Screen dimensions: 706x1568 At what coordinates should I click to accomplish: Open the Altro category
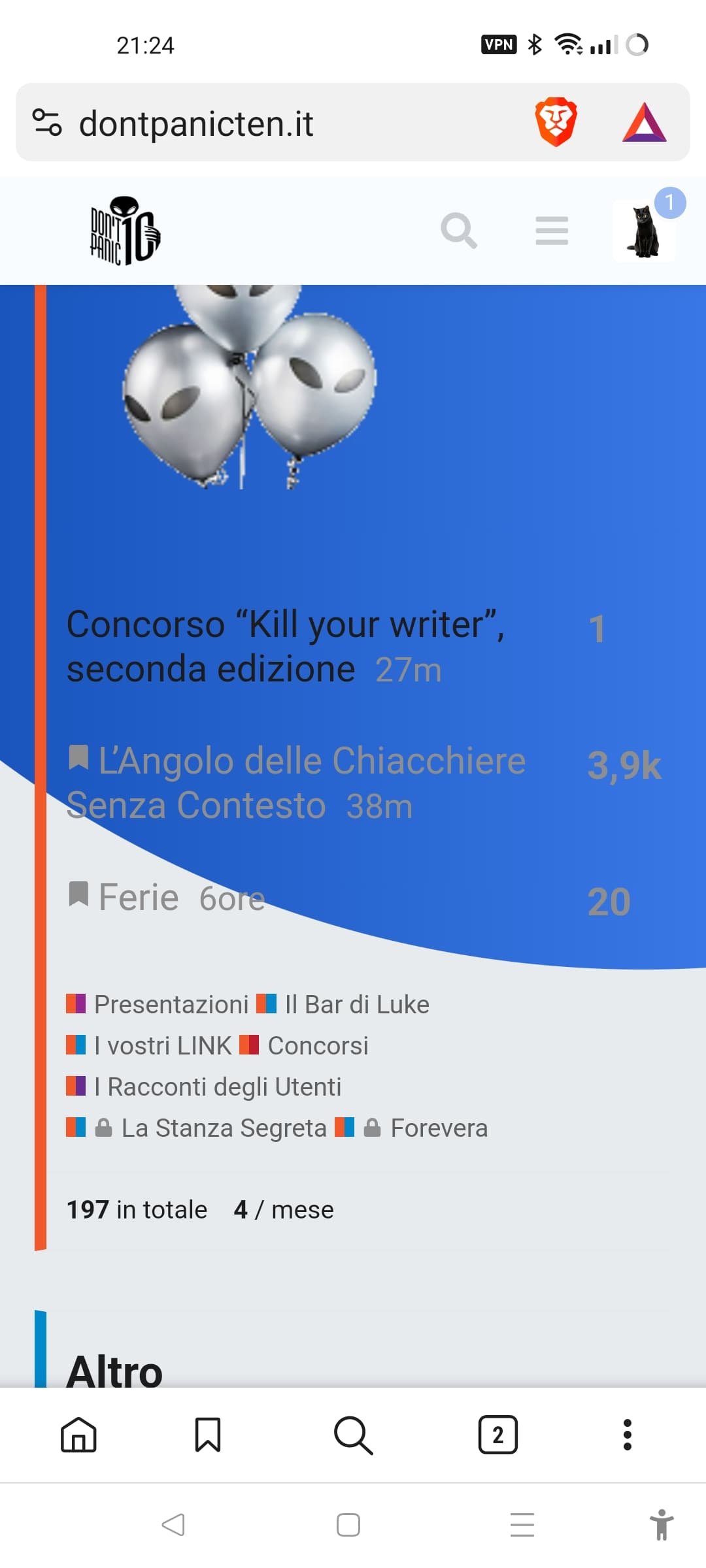(114, 1371)
